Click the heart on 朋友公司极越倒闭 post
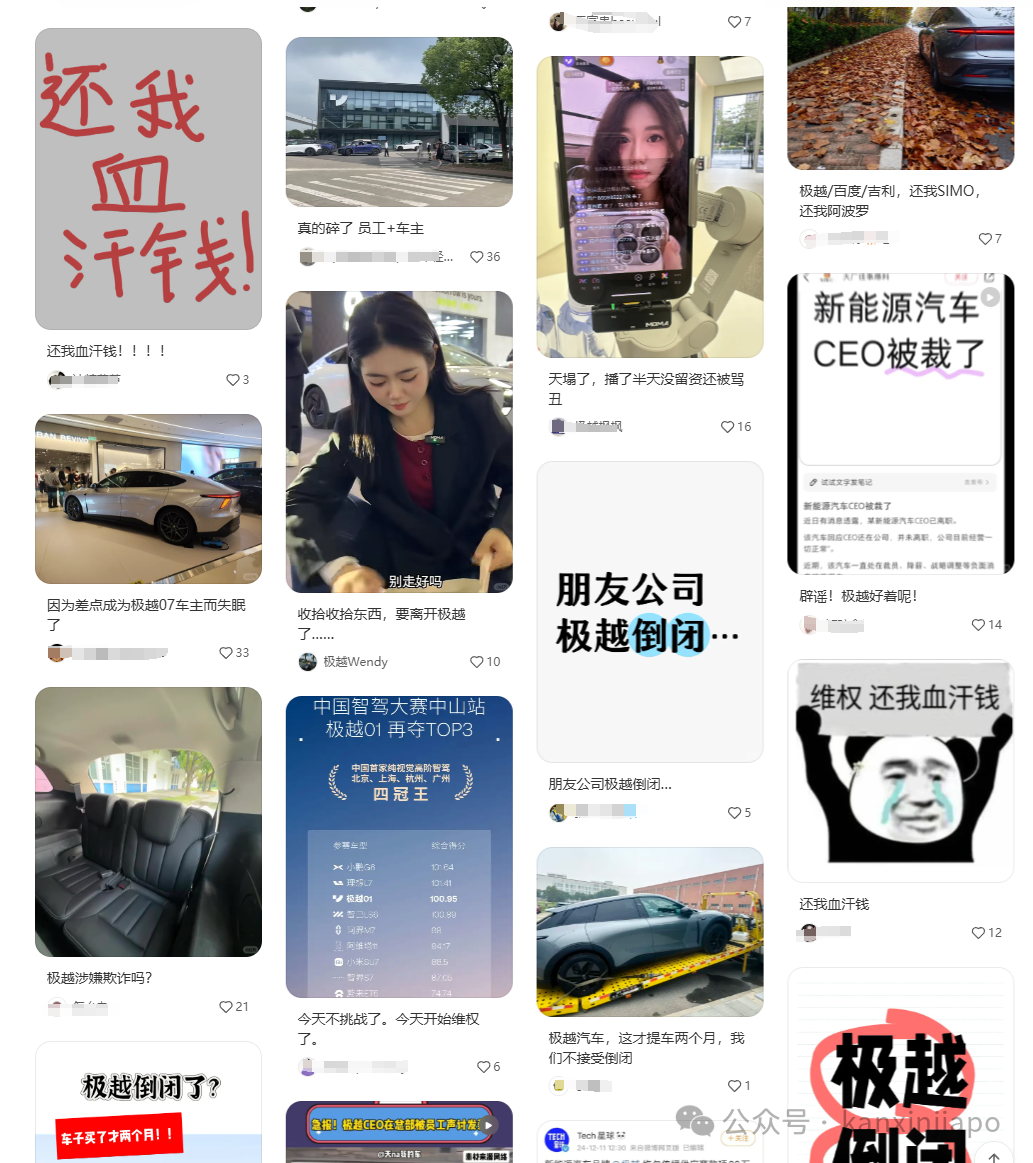 tap(732, 812)
